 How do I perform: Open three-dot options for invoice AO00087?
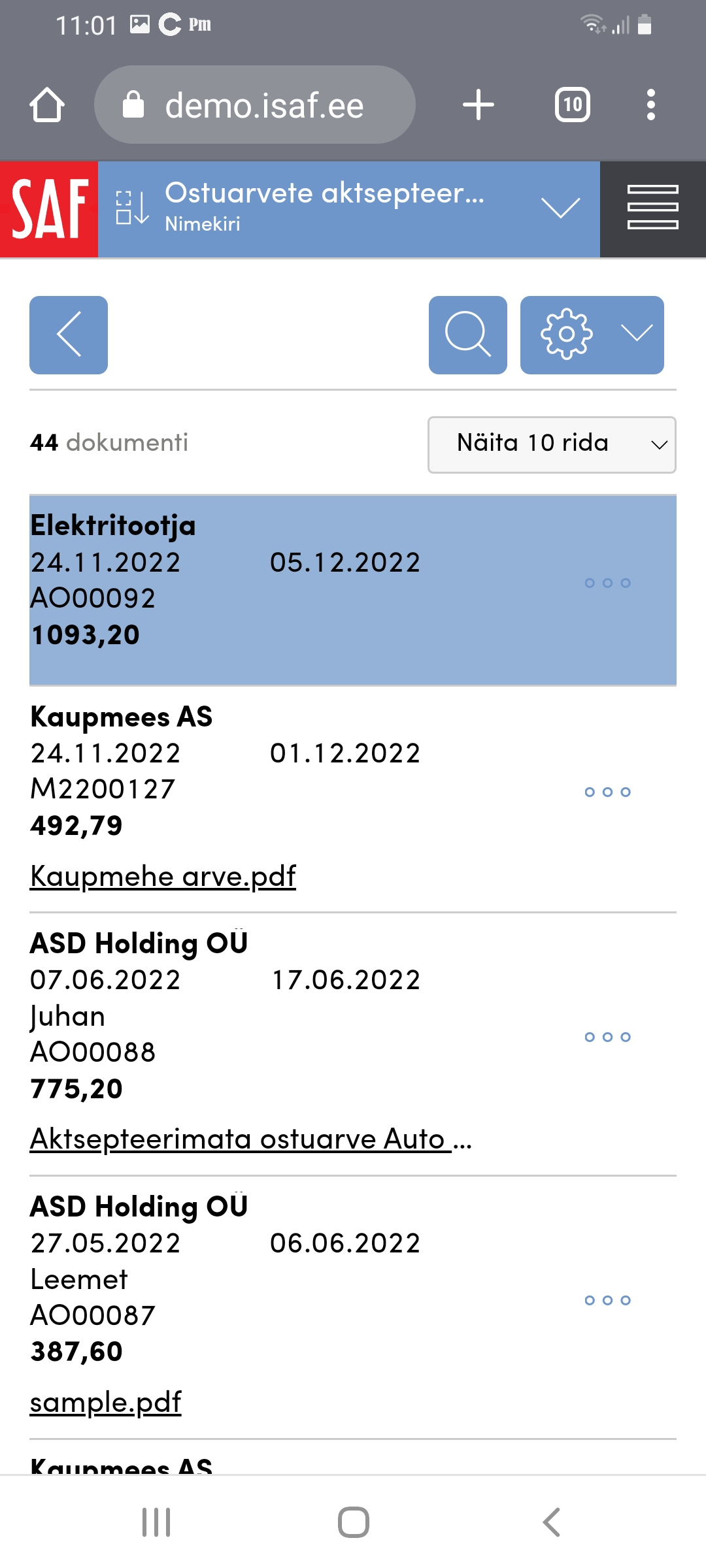(608, 1300)
